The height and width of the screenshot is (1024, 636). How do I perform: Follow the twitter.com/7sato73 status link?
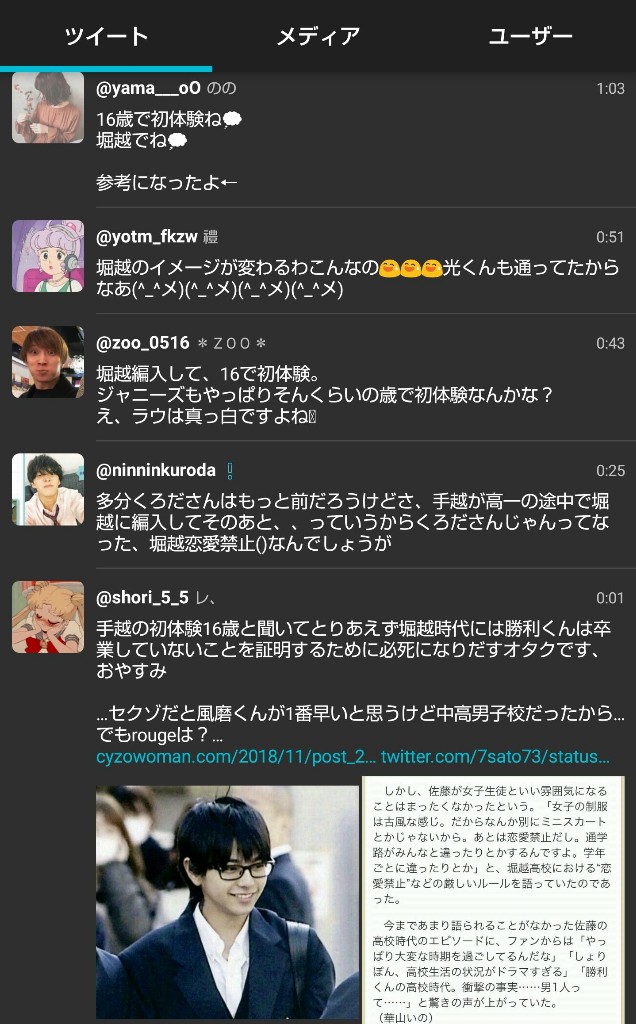pyautogui.click(x=495, y=757)
